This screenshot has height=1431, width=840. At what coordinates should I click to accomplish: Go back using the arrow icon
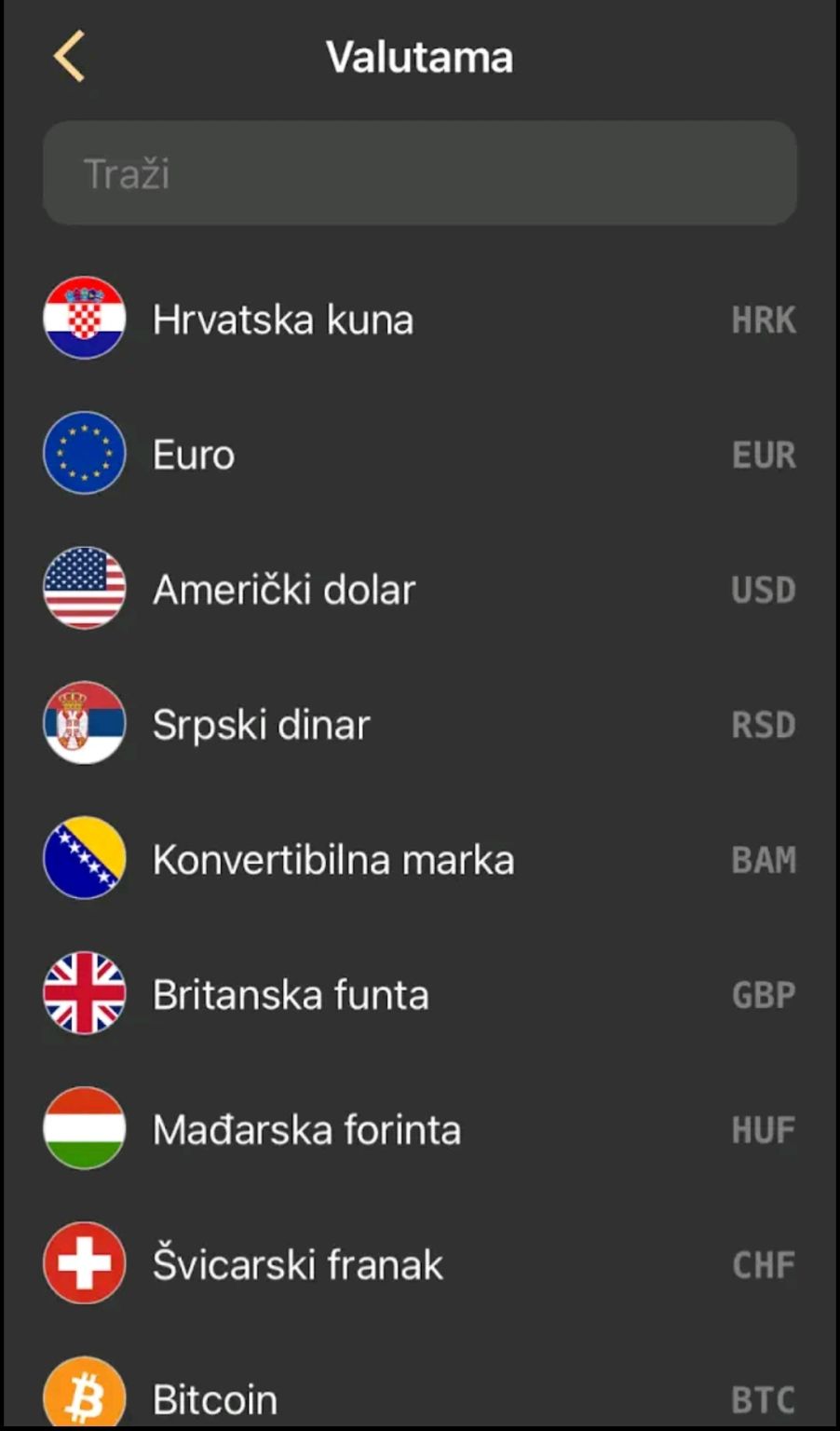[70, 56]
